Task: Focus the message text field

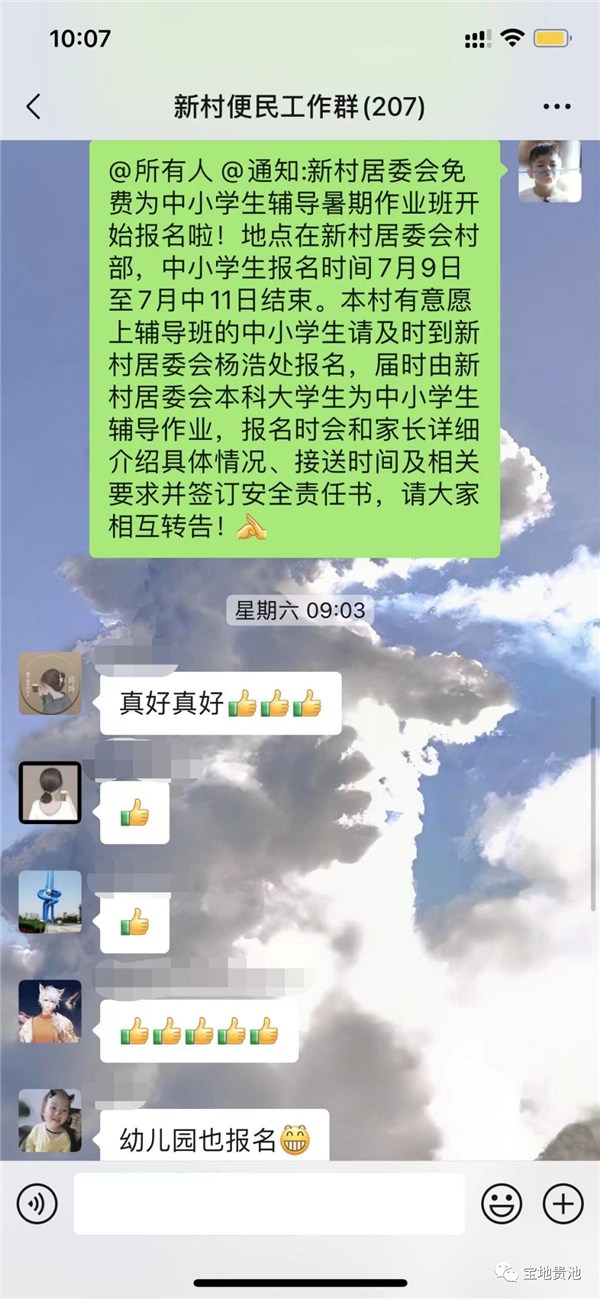Action: (268, 1203)
